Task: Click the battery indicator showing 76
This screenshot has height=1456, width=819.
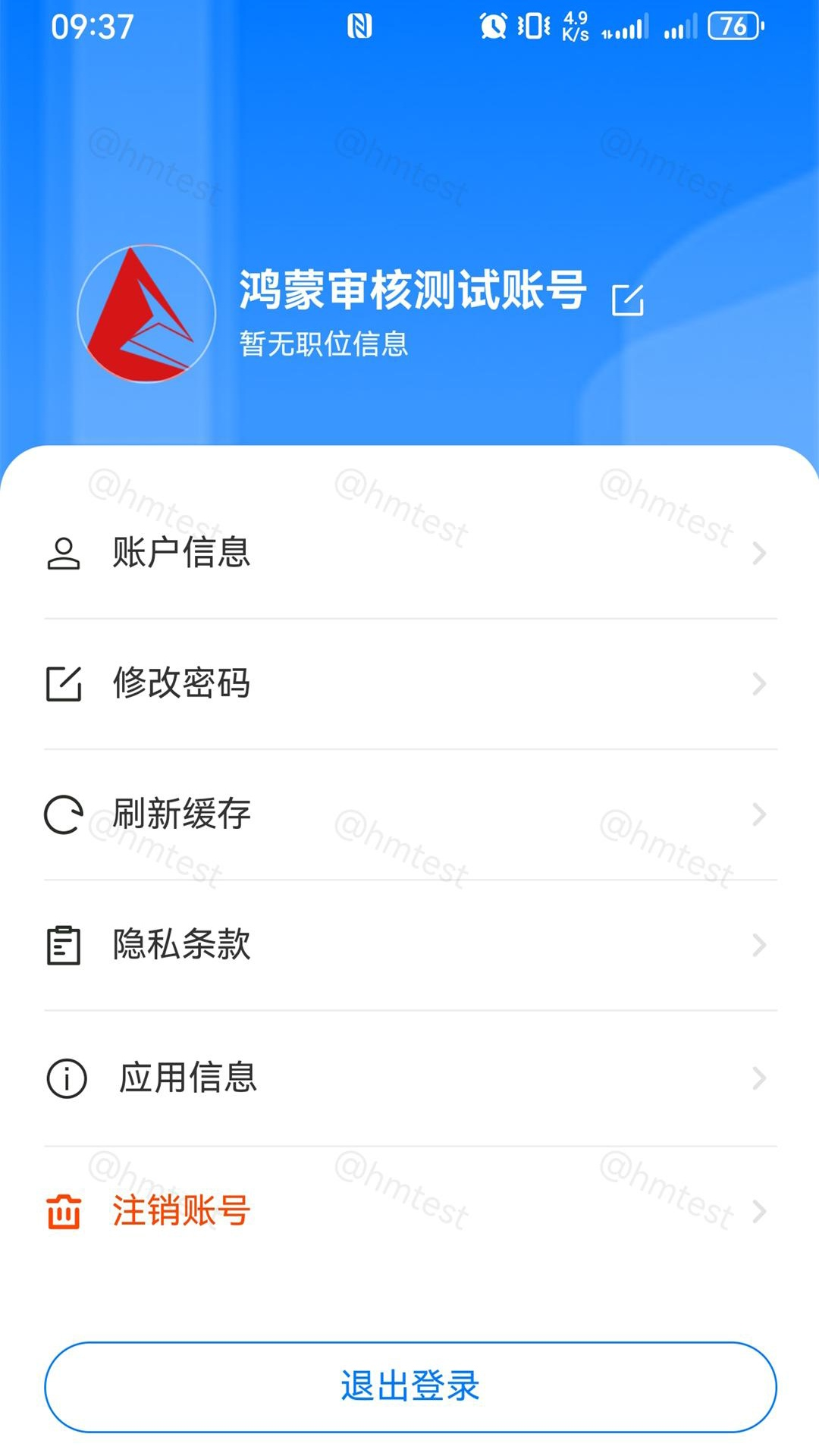Action: click(734, 27)
